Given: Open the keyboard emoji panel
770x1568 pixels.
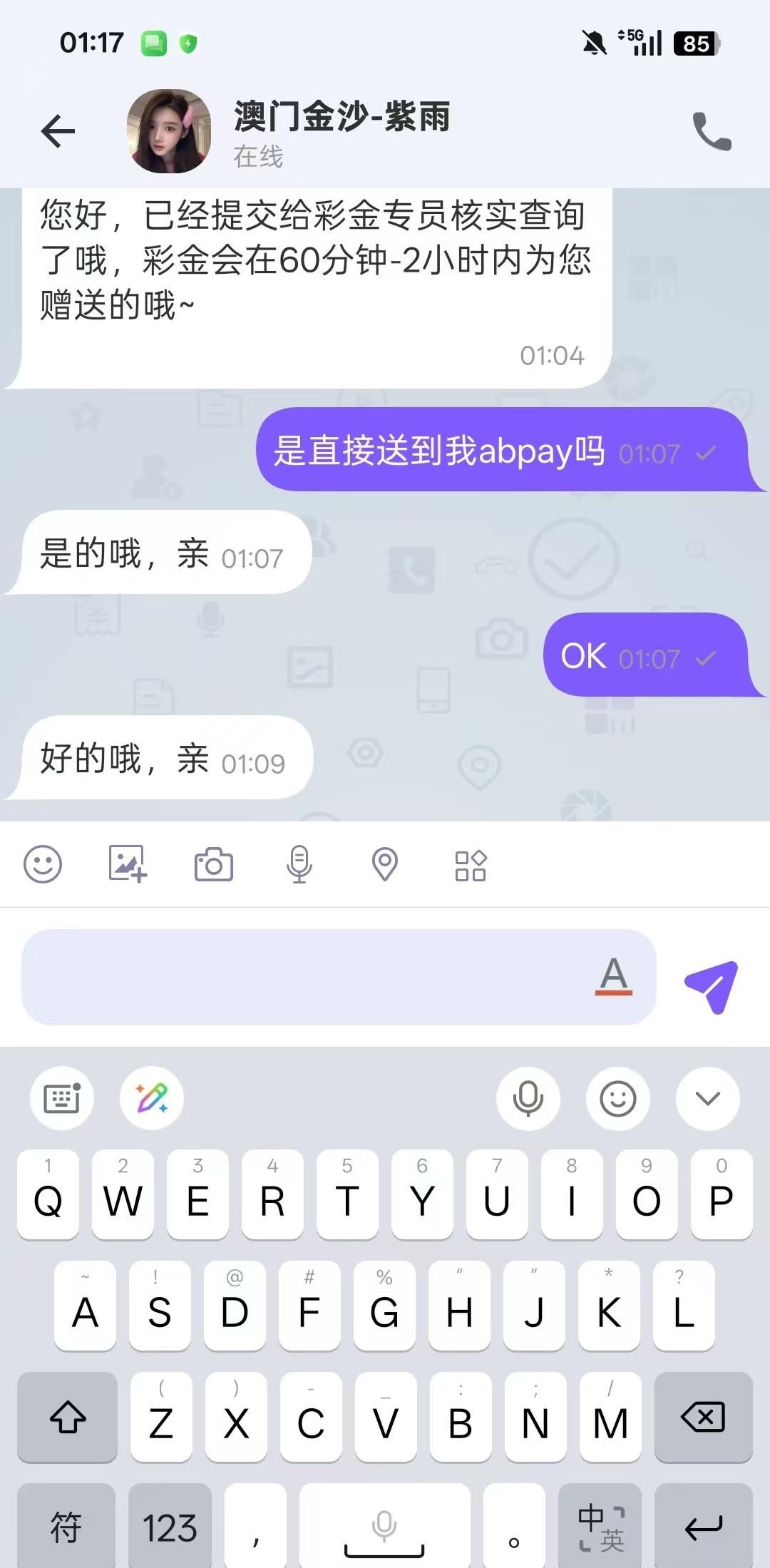Looking at the screenshot, I should coord(617,1098).
